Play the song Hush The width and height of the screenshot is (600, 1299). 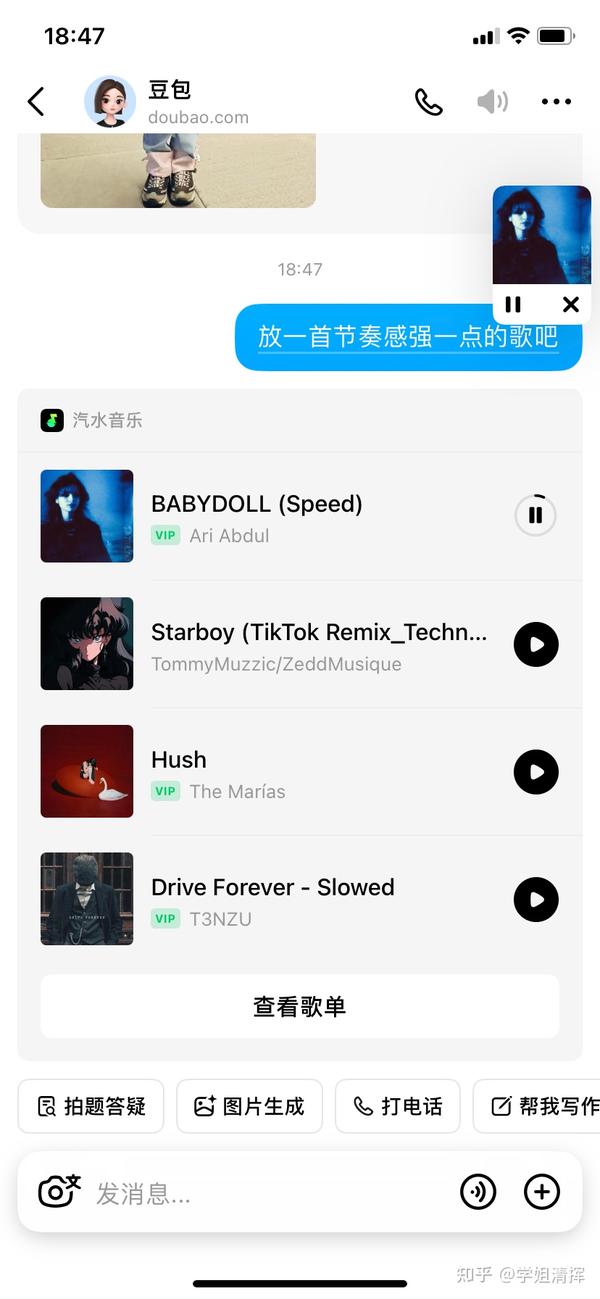tap(536, 772)
